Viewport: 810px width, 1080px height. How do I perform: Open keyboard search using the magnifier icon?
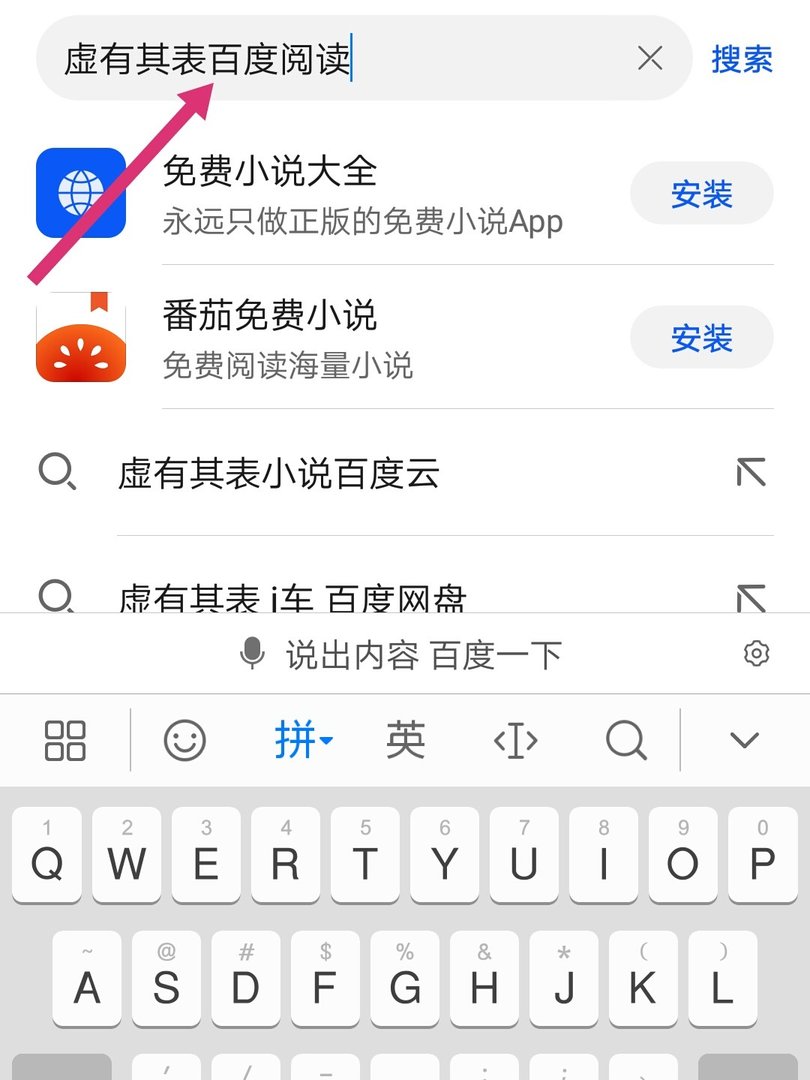[625, 741]
